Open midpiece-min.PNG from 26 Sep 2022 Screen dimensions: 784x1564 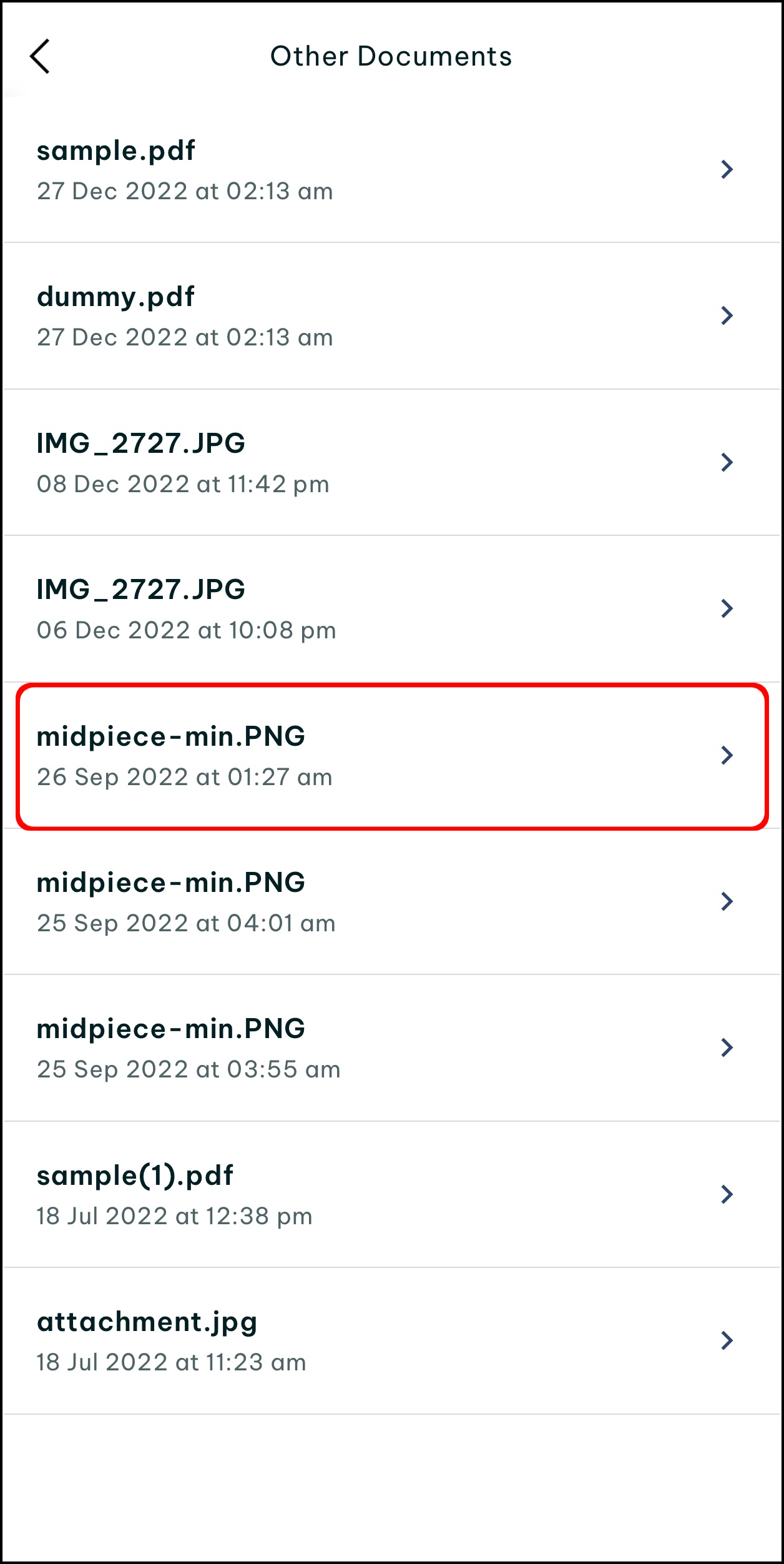(x=391, y=756)
